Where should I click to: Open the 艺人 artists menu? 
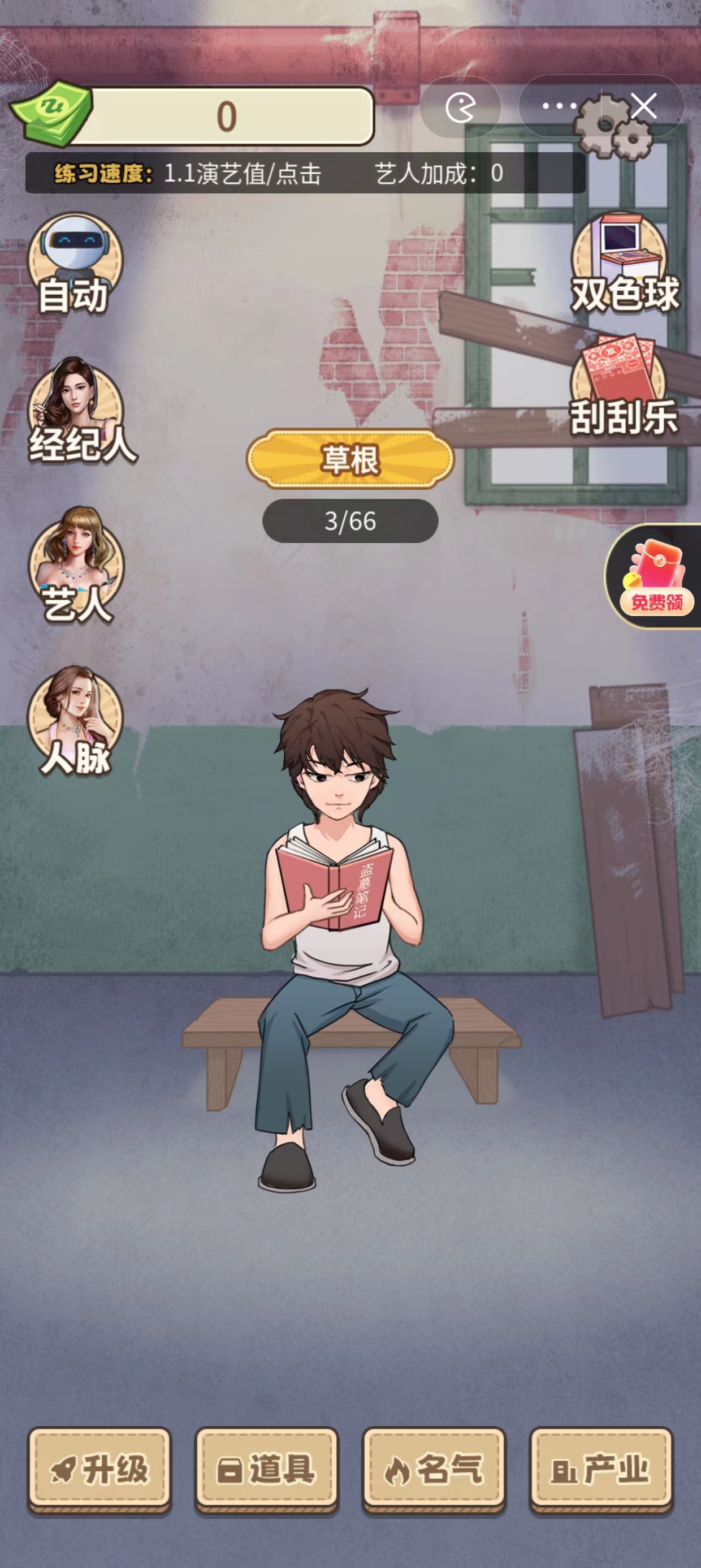point(76,563)
